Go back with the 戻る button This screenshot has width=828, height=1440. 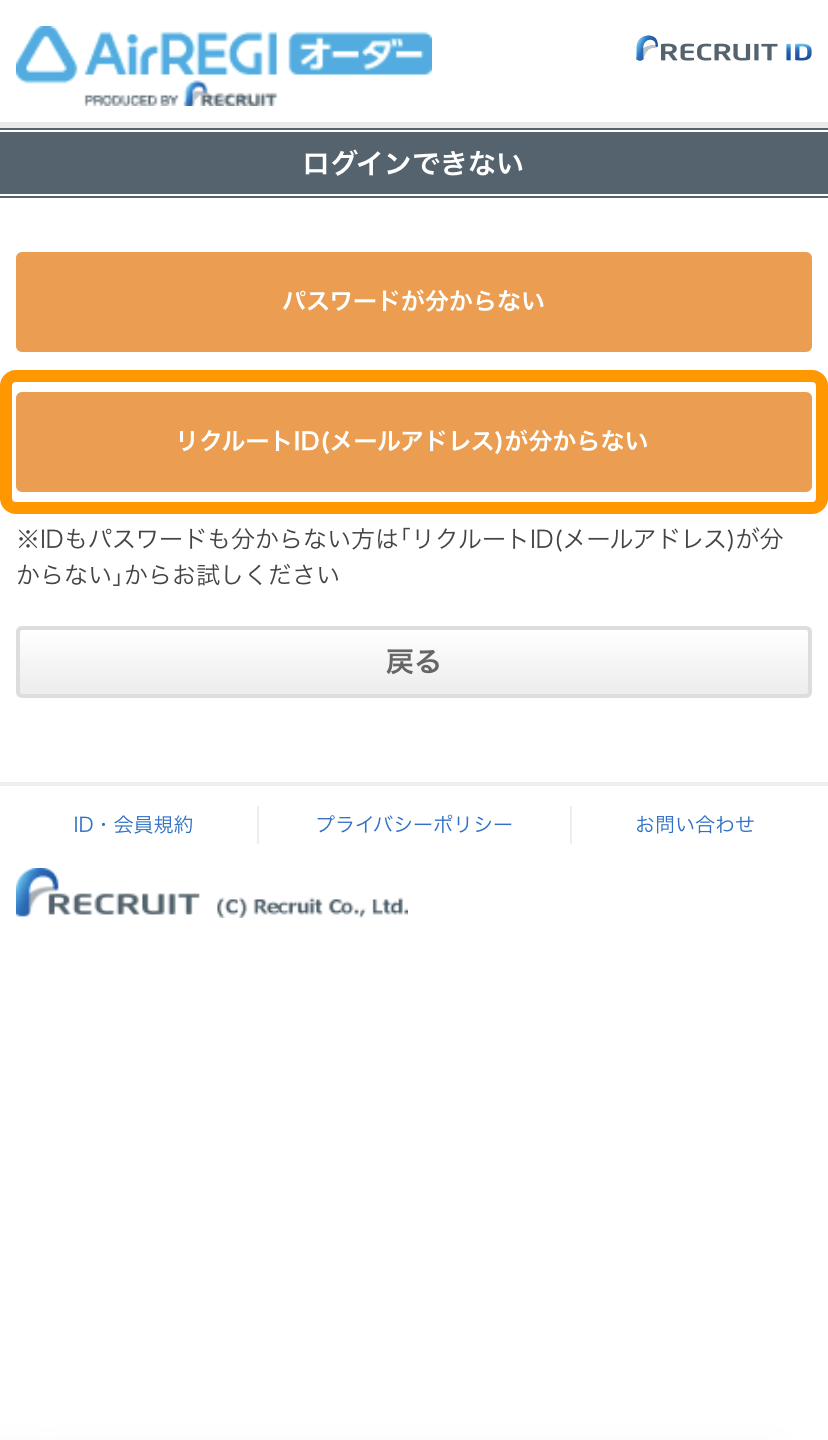(x=413, y=661)
